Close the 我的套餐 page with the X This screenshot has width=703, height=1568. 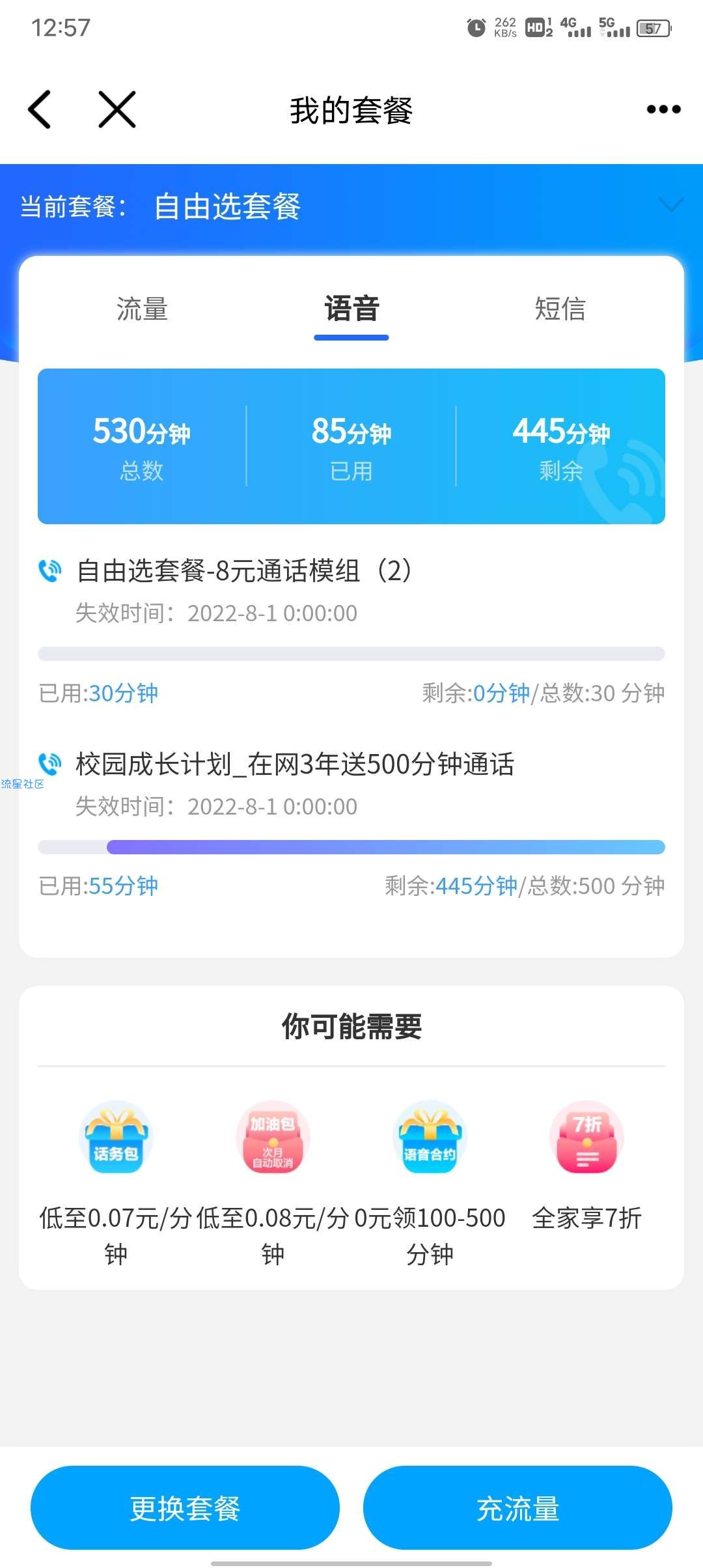tap(117, 109)
